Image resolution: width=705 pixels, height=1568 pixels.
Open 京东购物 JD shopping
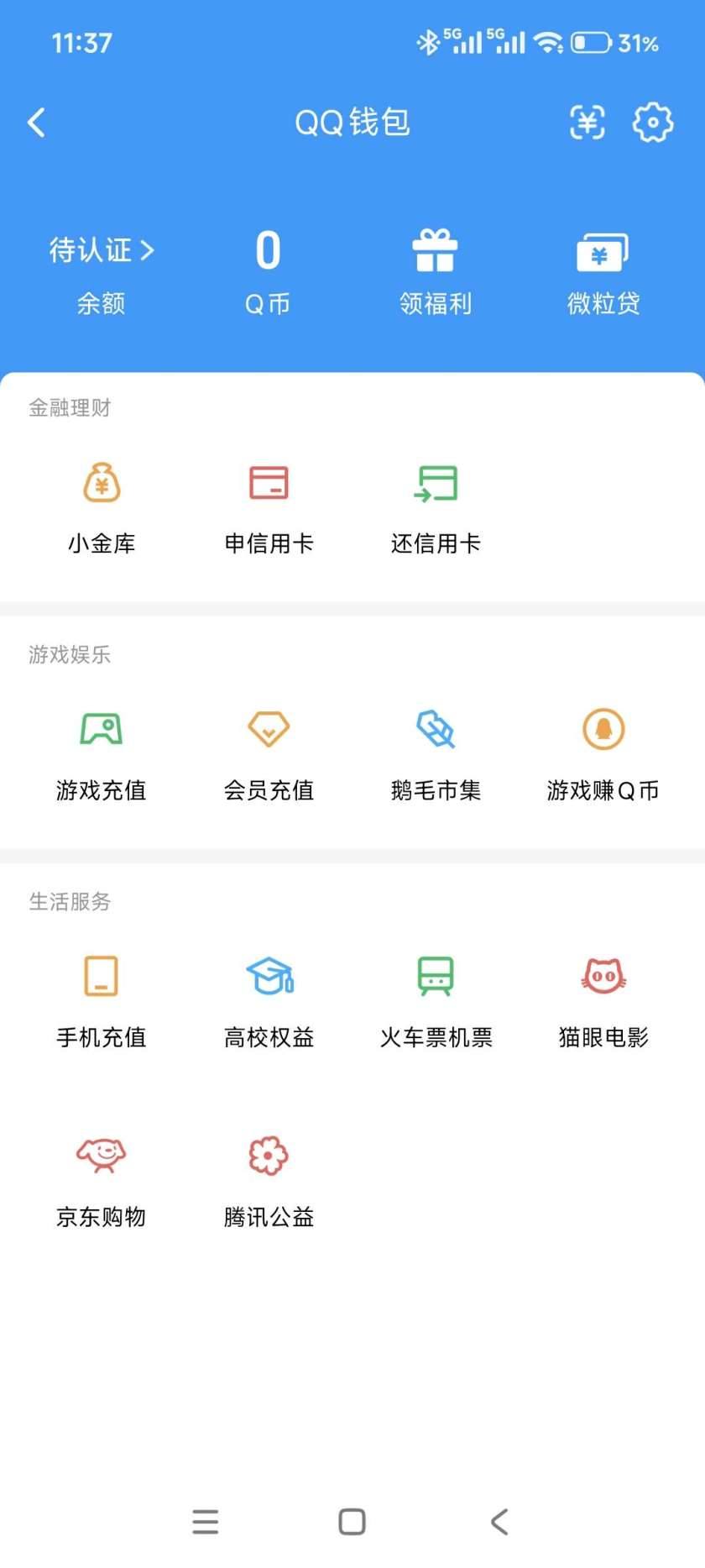(101, 1178)
